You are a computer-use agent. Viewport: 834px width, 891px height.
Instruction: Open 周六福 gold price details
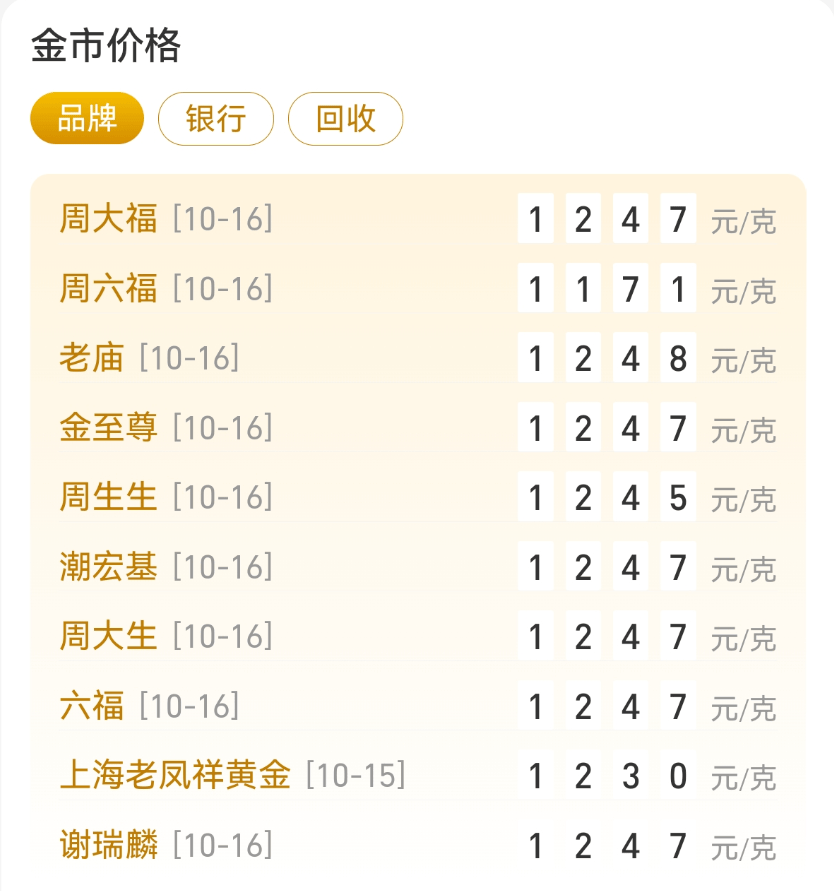(106, 289)
